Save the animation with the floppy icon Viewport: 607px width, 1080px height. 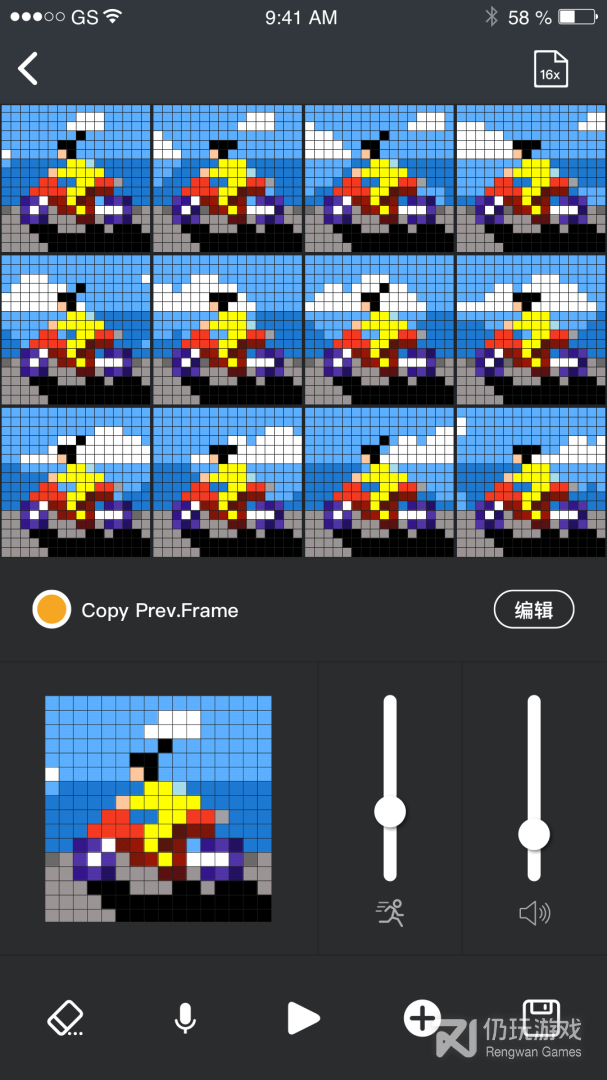pos(540,1016)
